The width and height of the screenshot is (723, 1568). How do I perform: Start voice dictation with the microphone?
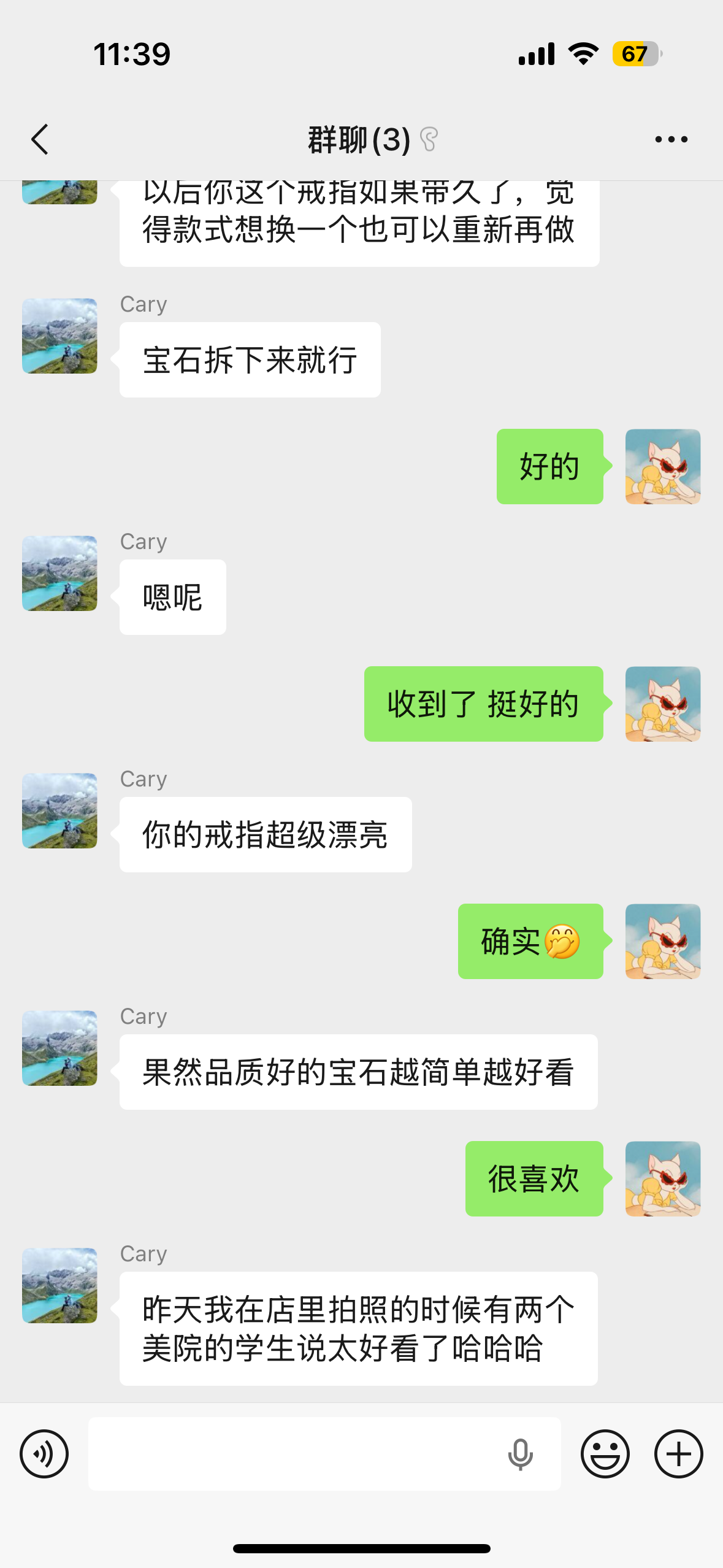point(520,1453)
